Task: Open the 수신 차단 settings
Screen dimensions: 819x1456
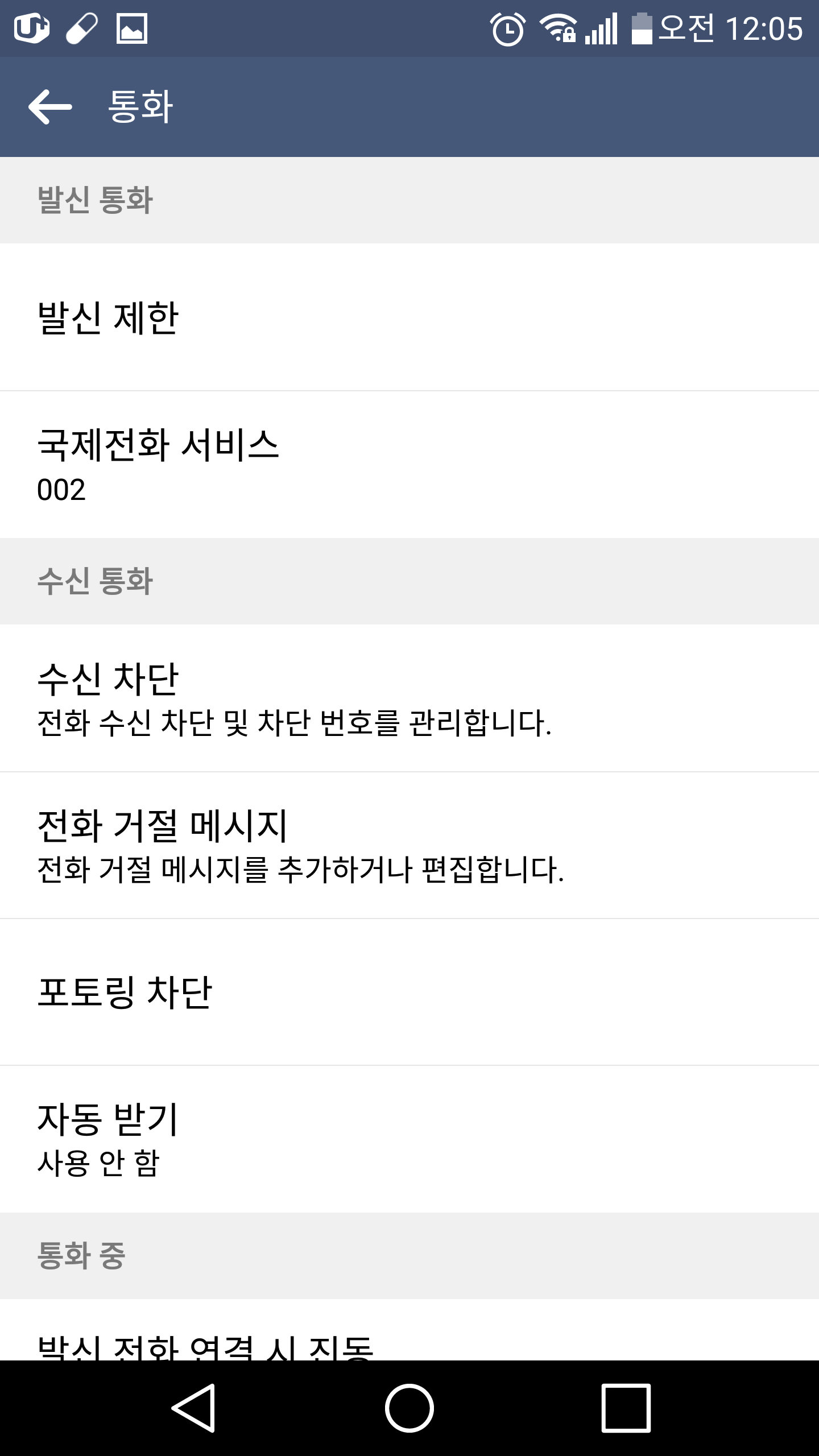Action: click(409, 698)
